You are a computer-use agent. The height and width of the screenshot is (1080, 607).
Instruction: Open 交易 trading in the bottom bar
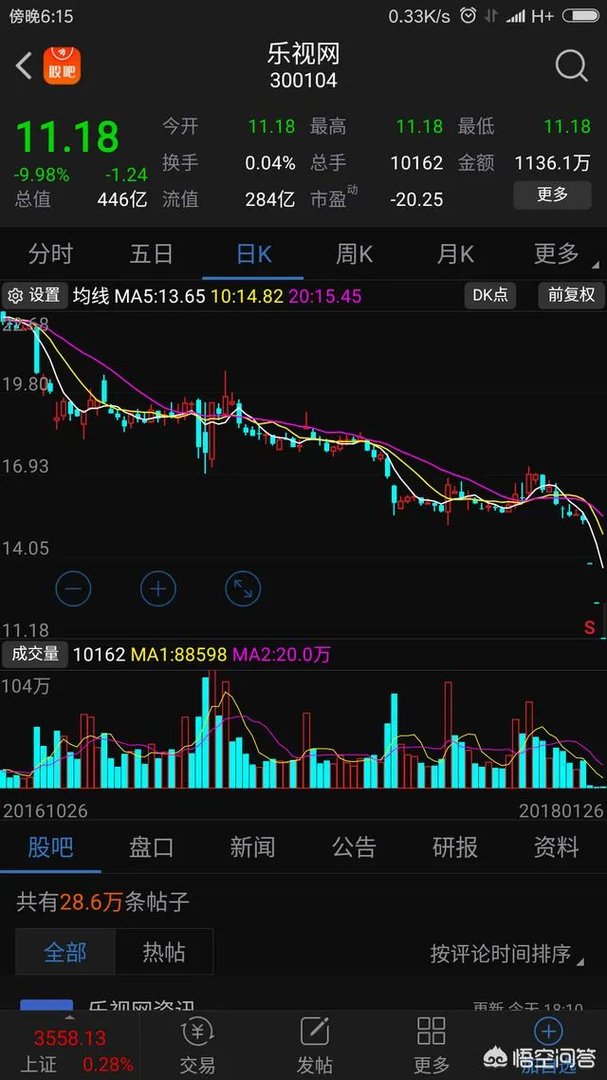pyautogui.click(x=197, y=1043)
